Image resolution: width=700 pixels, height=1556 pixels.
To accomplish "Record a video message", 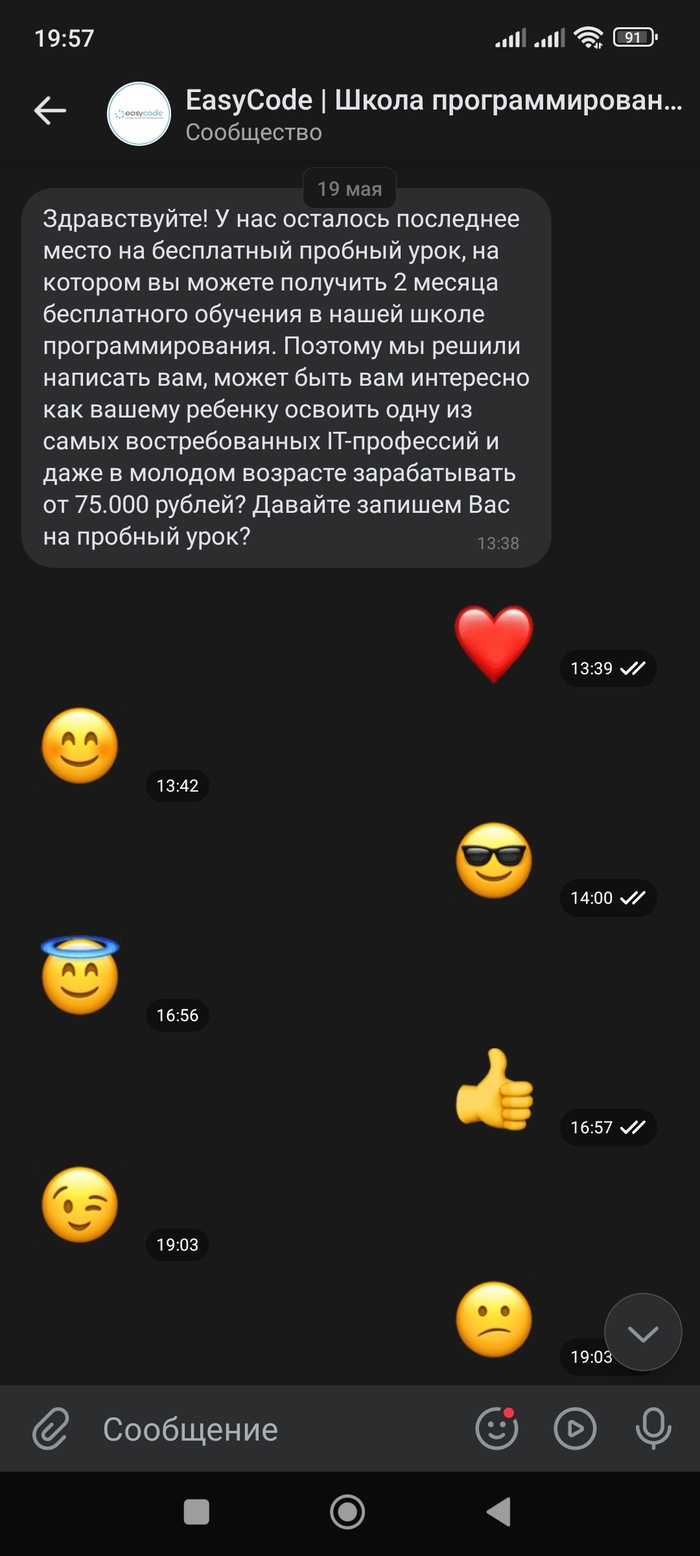I will click(x=575, y=1429).
